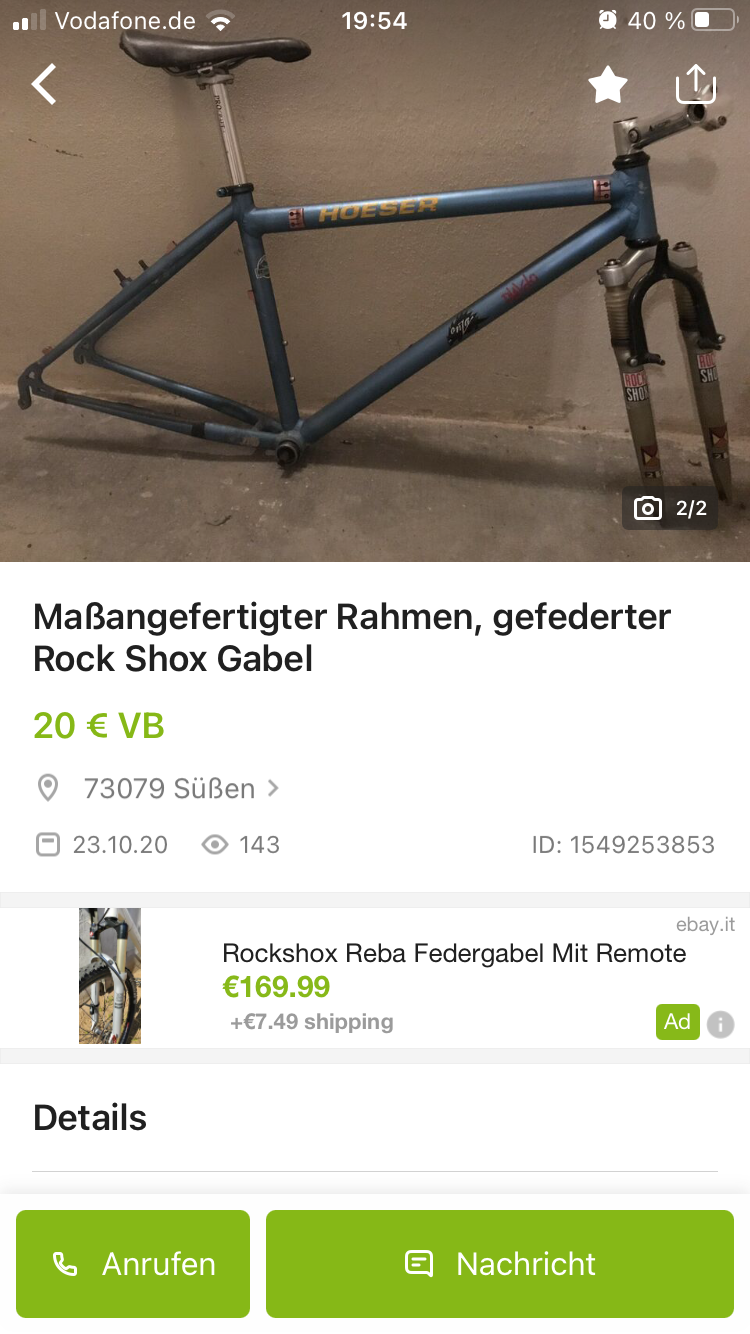This screenshot has height=1334, width=750.
Task: Tap the ad info icon
Action: click(720, 1025)
